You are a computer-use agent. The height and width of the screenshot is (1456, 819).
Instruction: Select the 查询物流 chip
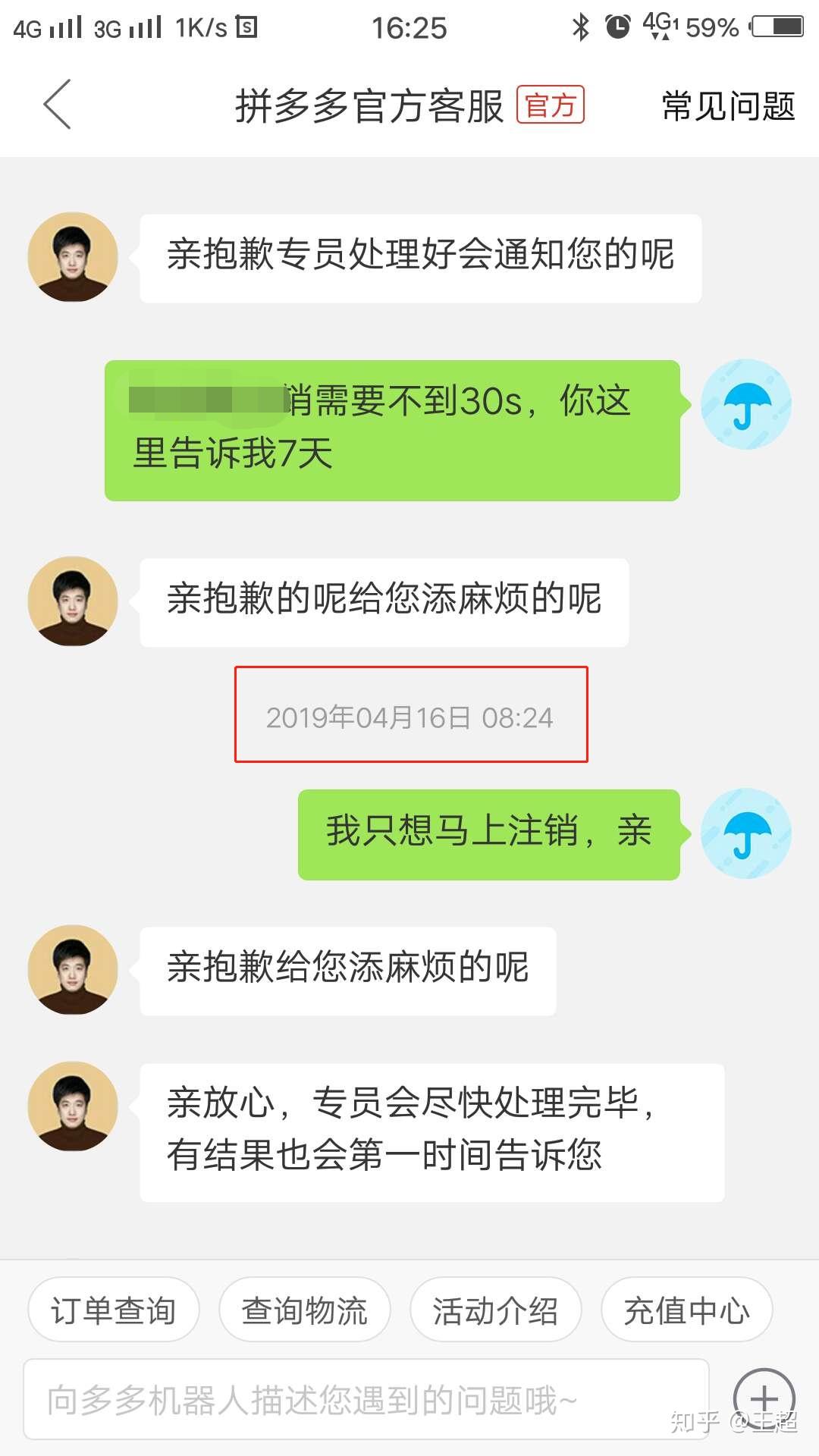coord(305,1310)
